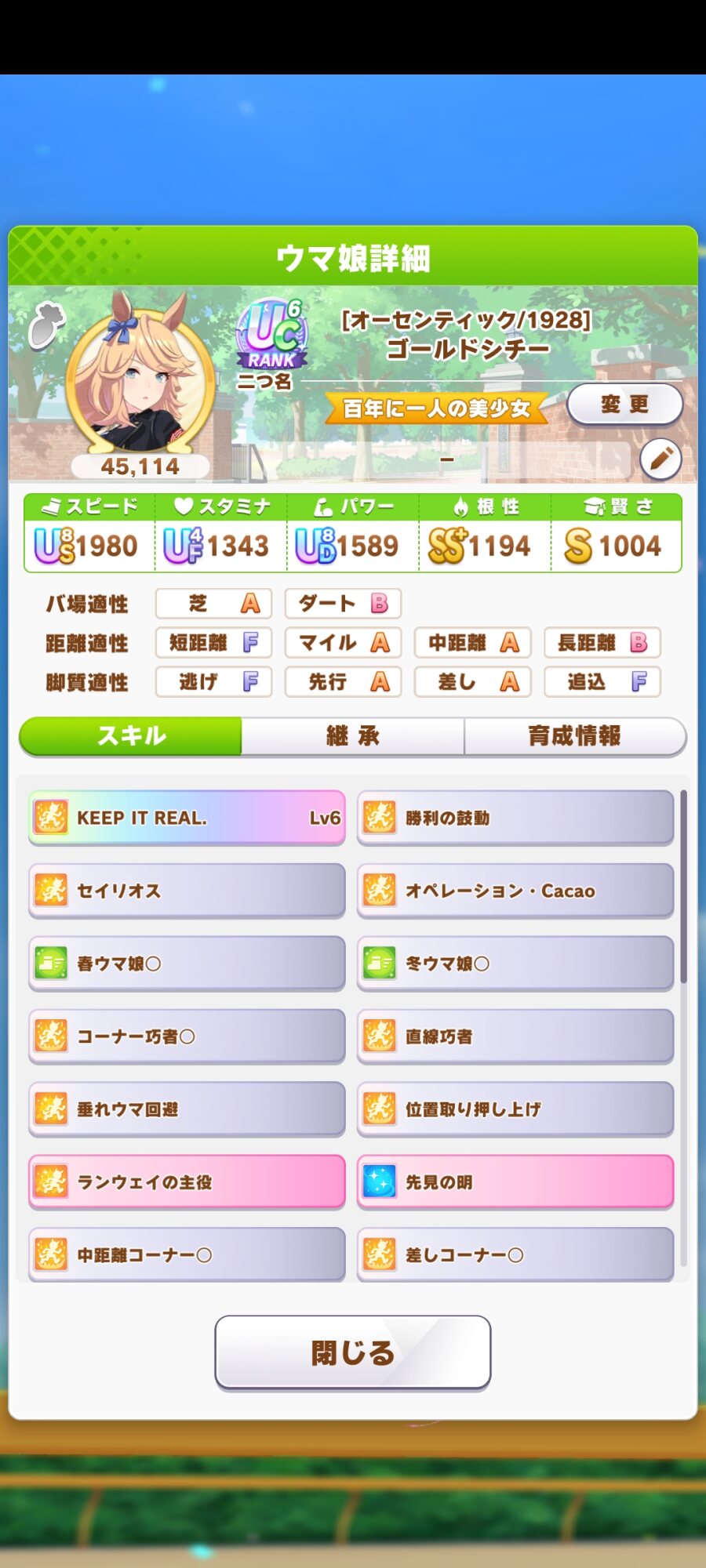The width and height of the screenshot is (706, 1568).
Task: Tap the 冬ウマ娘○ skill
Action: pyautogui.click(x=515, y=964)
